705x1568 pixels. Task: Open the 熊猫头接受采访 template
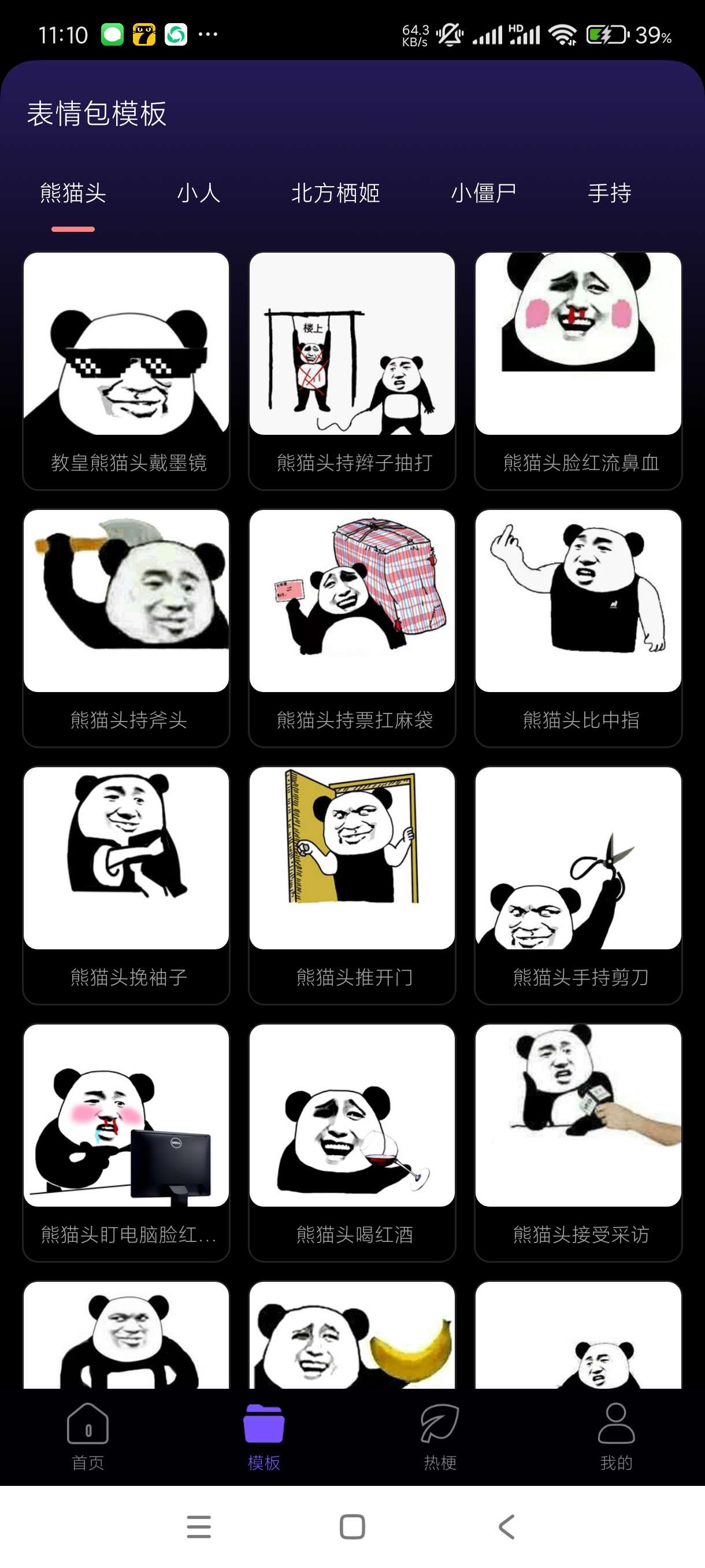(x=578, y=1141)
